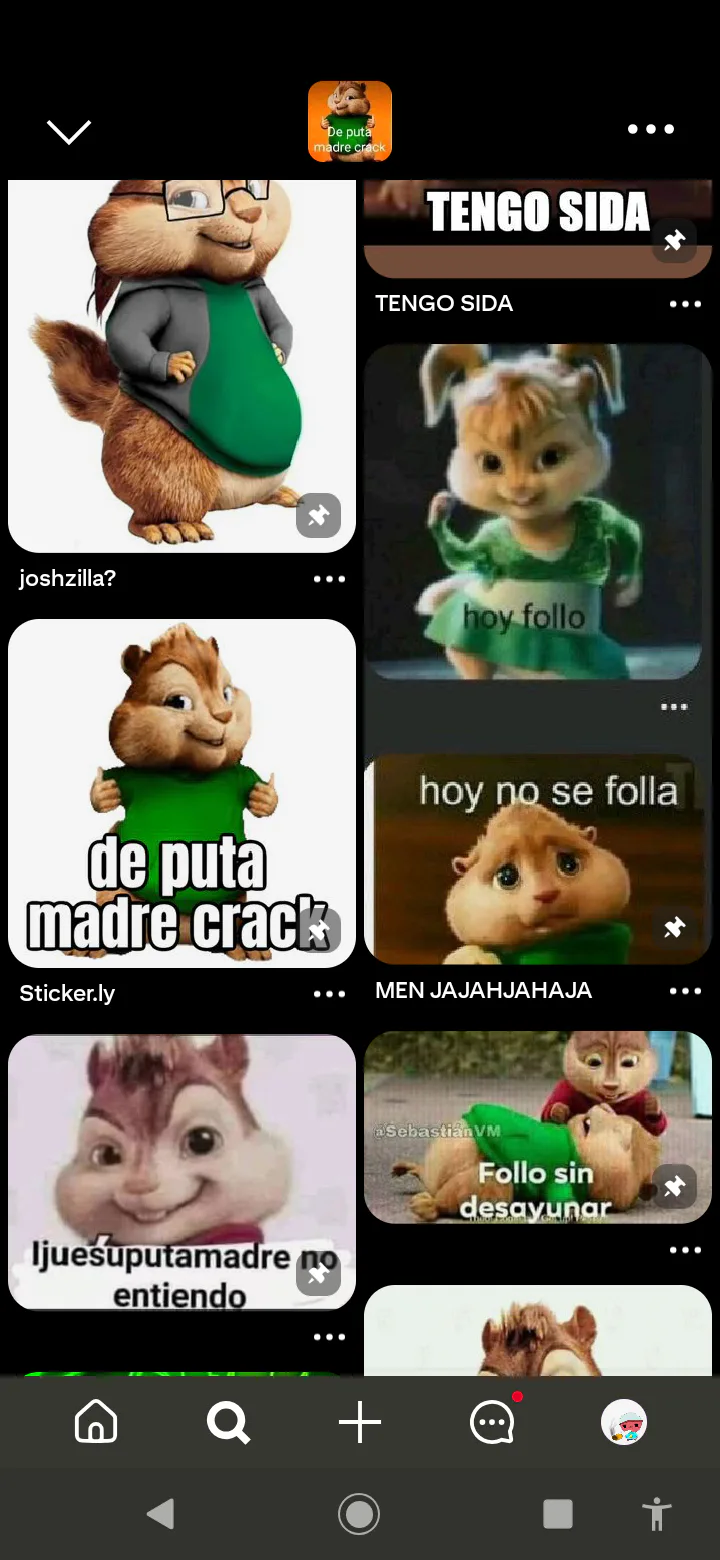This screenshot has width=720, height=1560.
Task: Save the joshzilla? pin with its pin icon
Action: [x=318, y=516]
